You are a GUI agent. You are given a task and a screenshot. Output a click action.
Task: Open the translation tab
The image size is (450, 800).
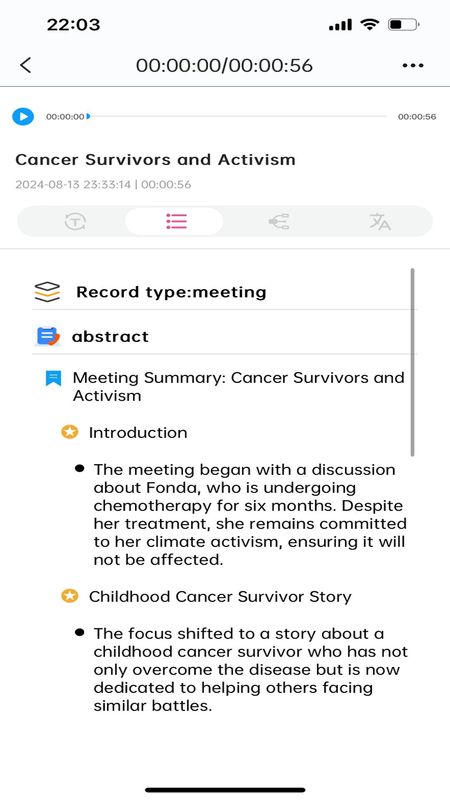click(380, 221)
